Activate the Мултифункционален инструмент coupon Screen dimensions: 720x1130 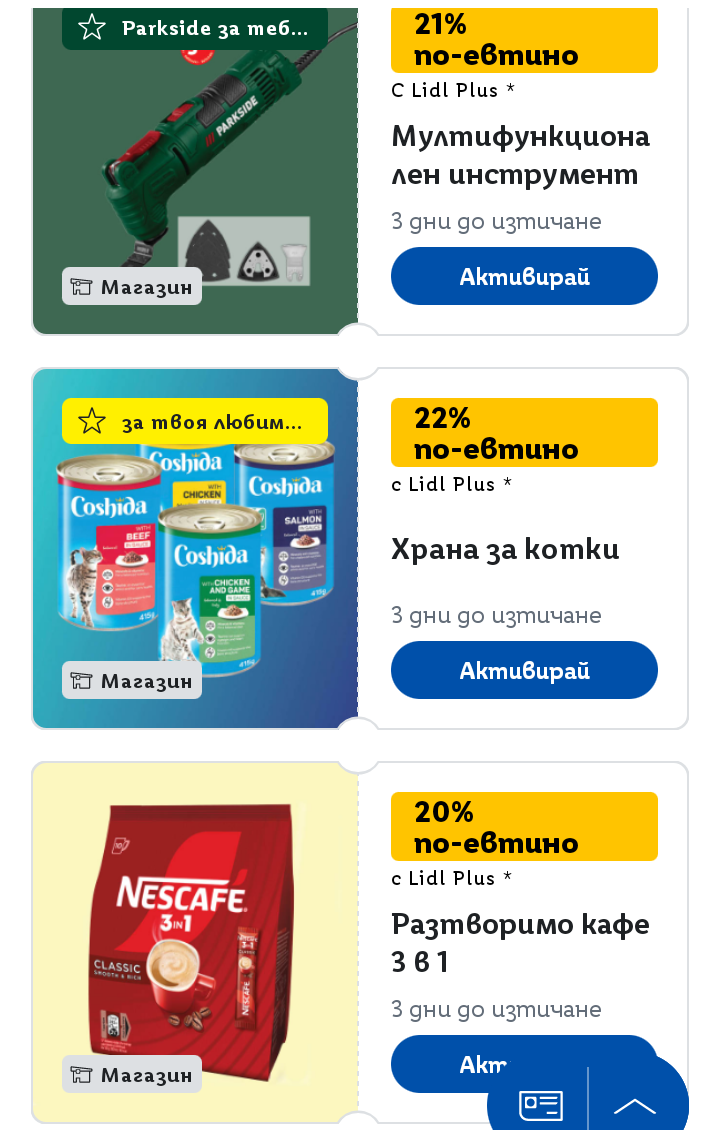tap(524, 276)
